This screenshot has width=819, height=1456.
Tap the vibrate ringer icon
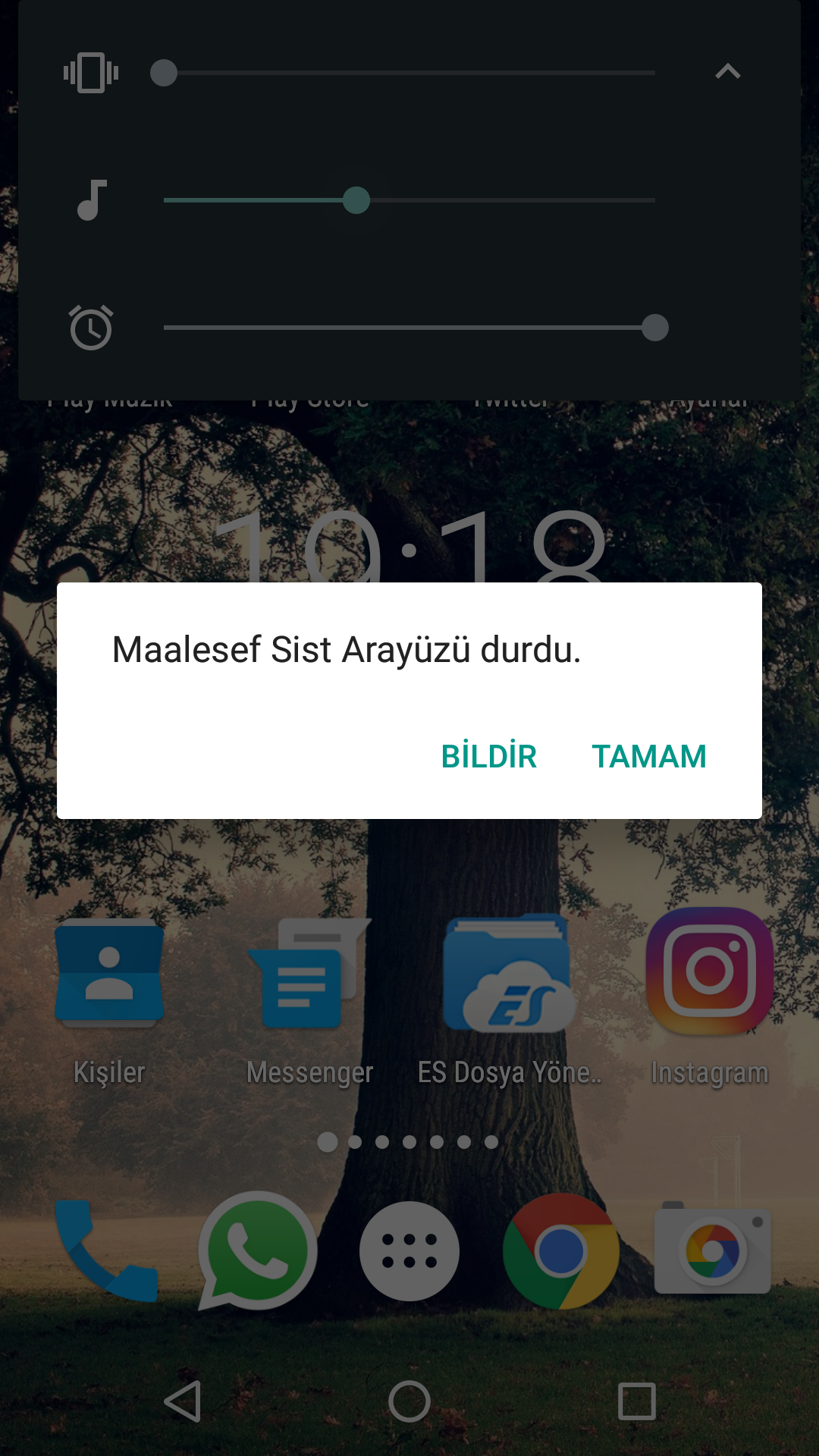(91, 73)
